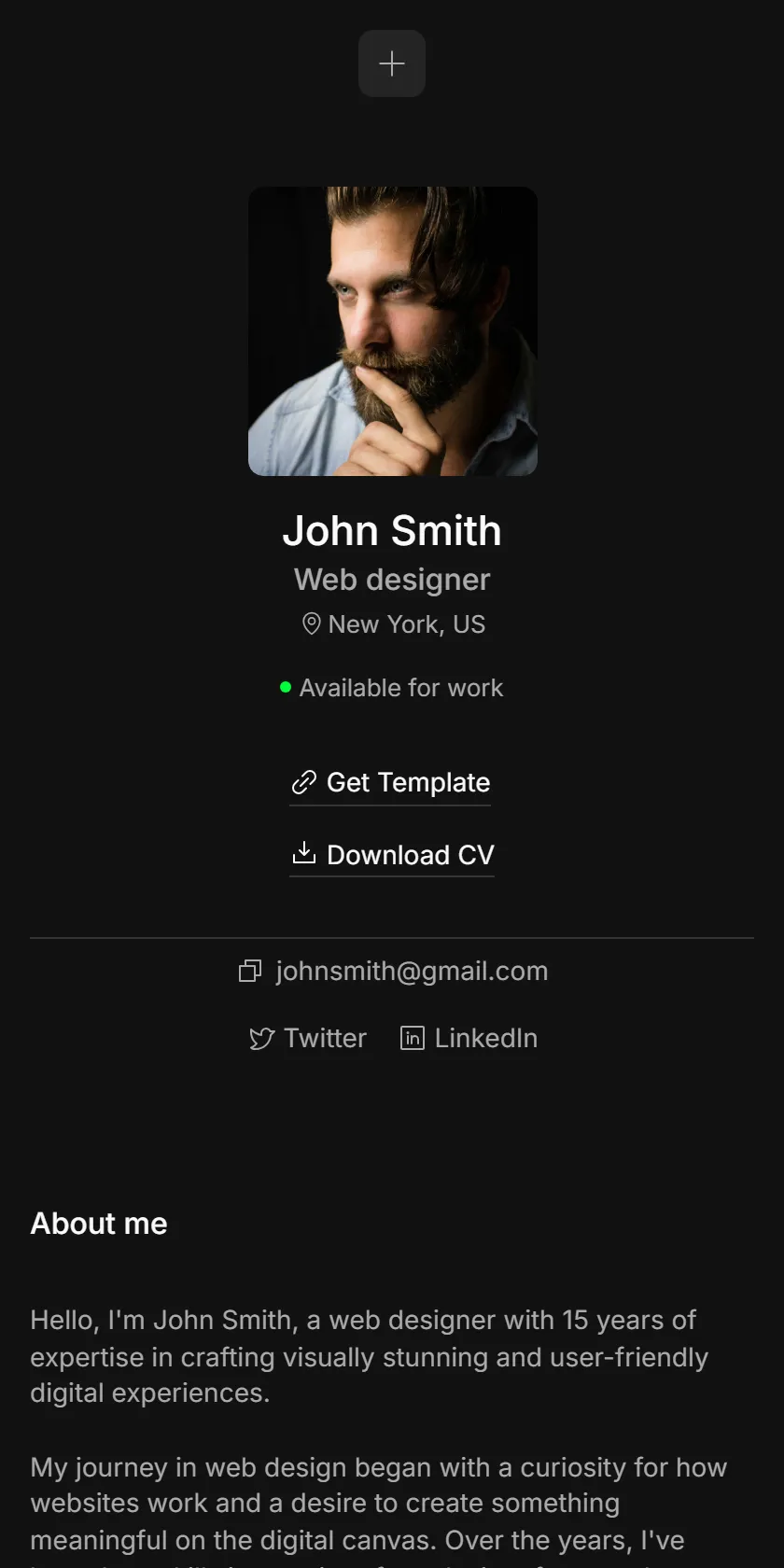Copy the johnsmith@gmail.com email address
The height and width of the screenshot is (1568, 784).
click(393, 971)
